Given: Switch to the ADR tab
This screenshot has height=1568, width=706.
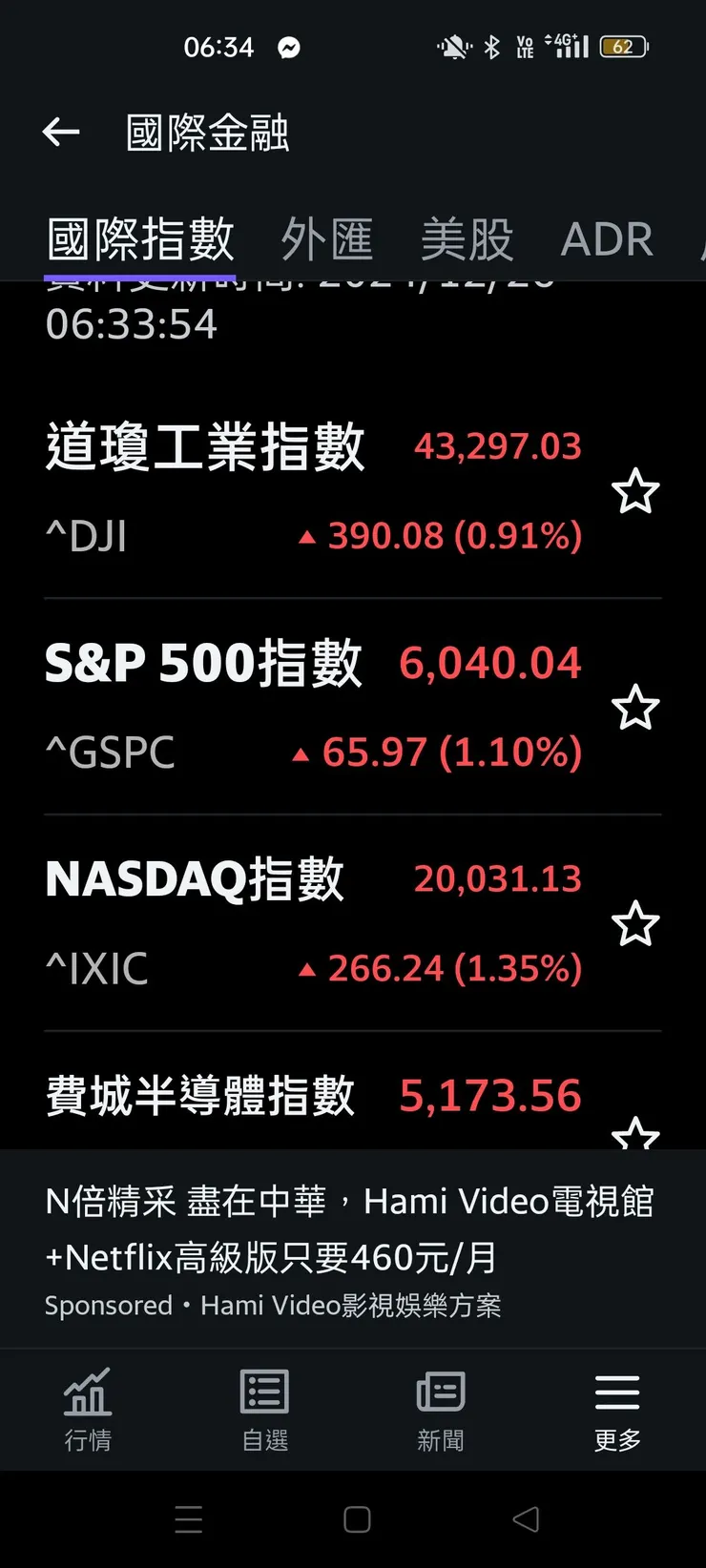Looking at the screenshot, I should coord(607,238).
